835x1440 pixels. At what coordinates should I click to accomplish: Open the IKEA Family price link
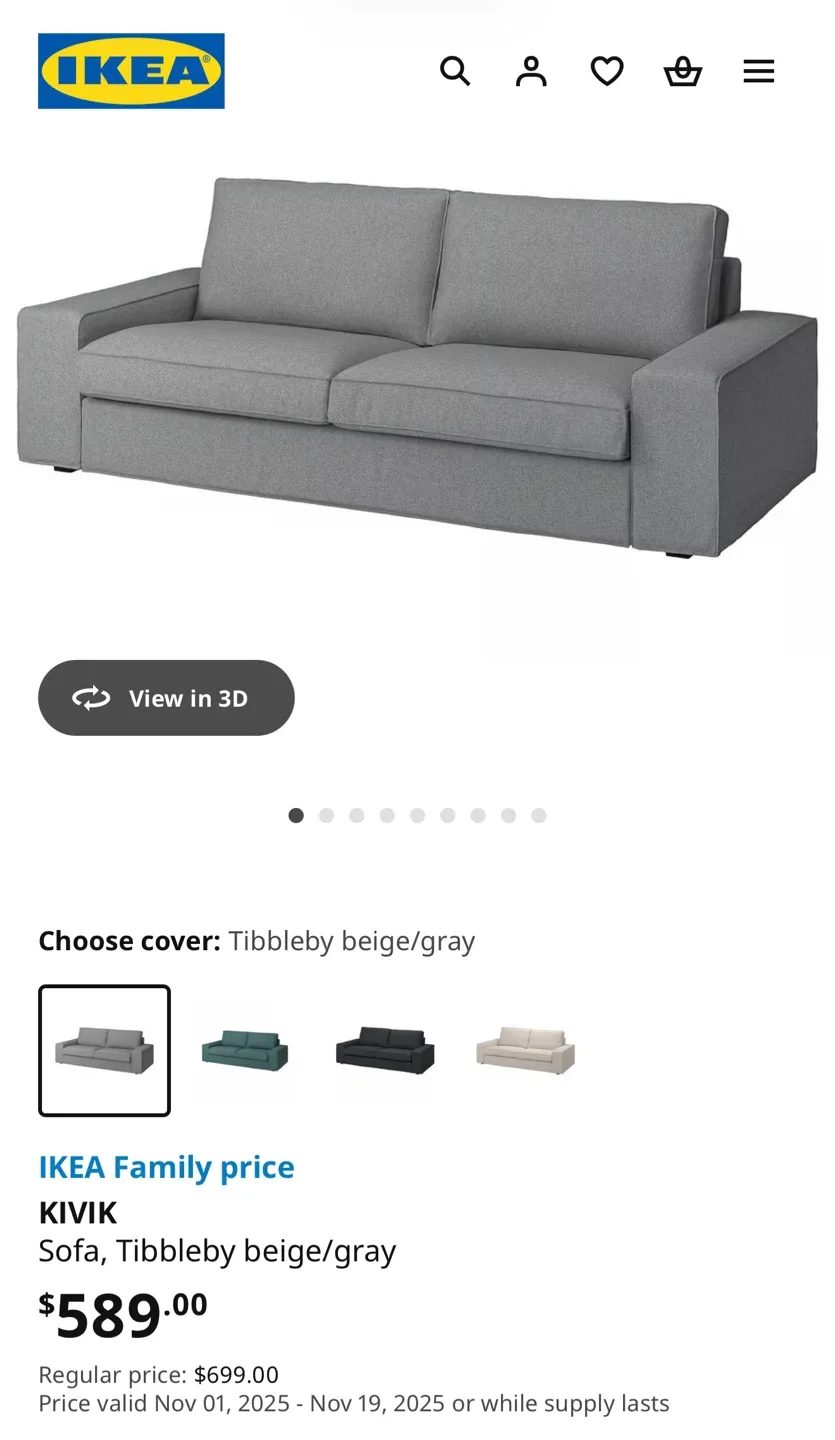click(x=166, y=1166)
